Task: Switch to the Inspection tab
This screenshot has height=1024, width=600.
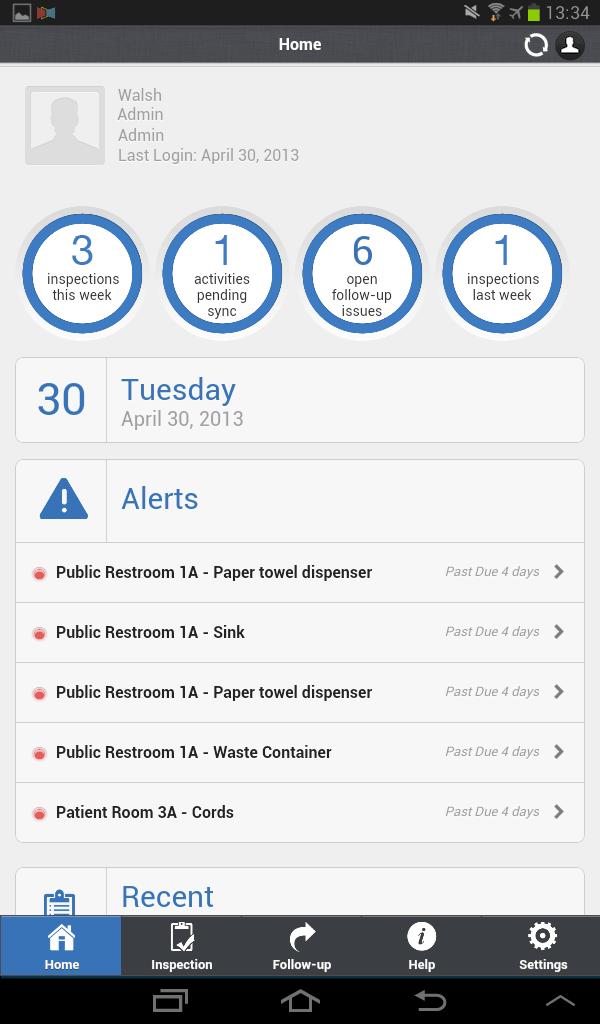Action: tap(181, 946)
